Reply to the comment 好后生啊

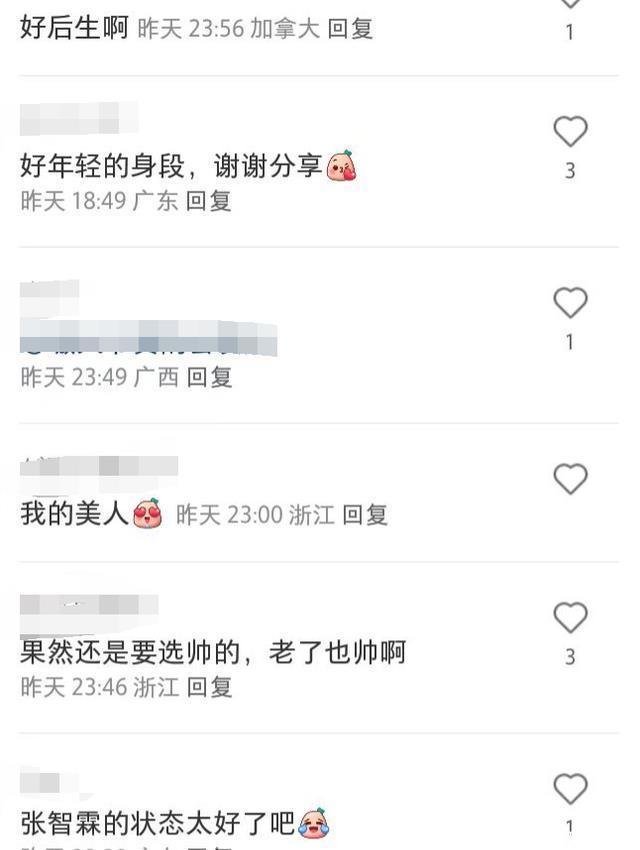click(x=350, y=29)
